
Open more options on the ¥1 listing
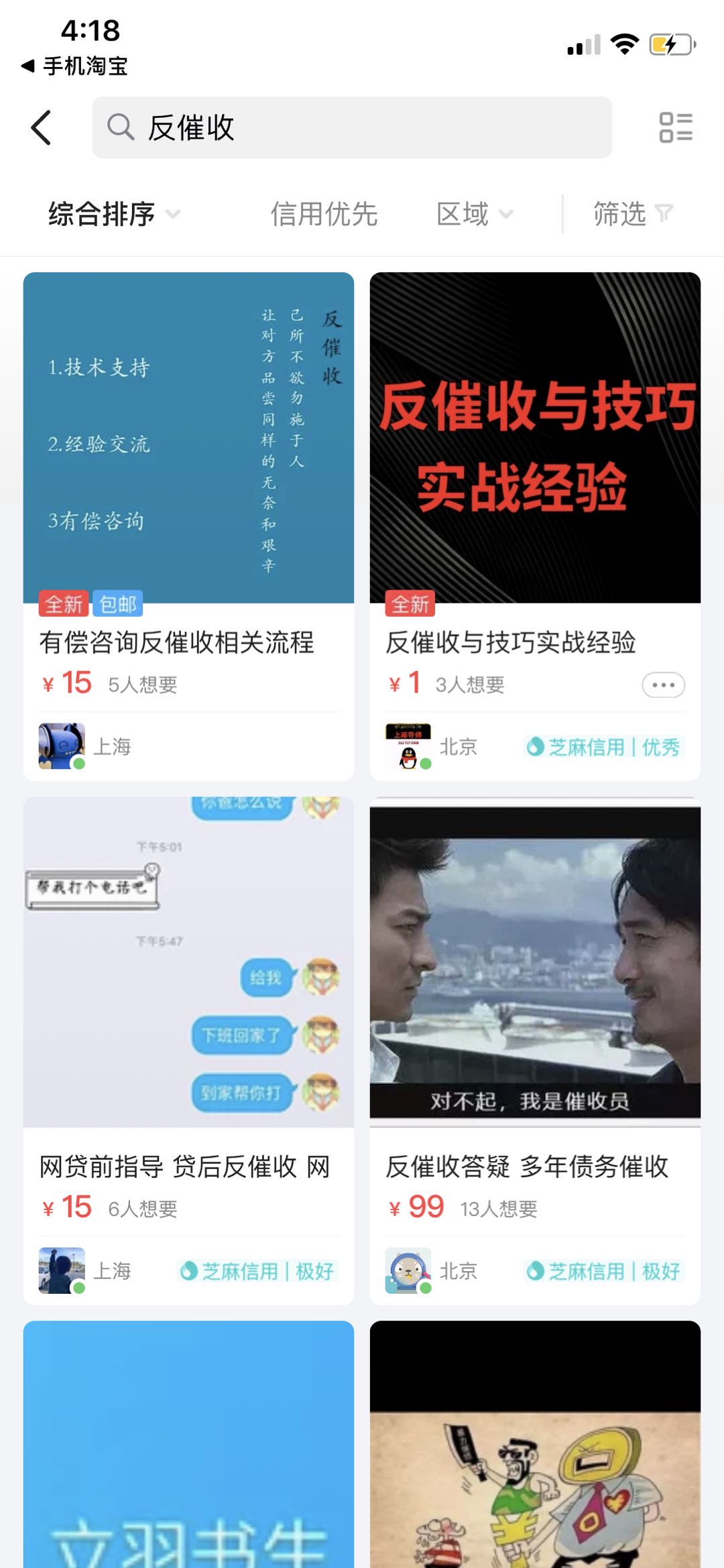(663, 685)
